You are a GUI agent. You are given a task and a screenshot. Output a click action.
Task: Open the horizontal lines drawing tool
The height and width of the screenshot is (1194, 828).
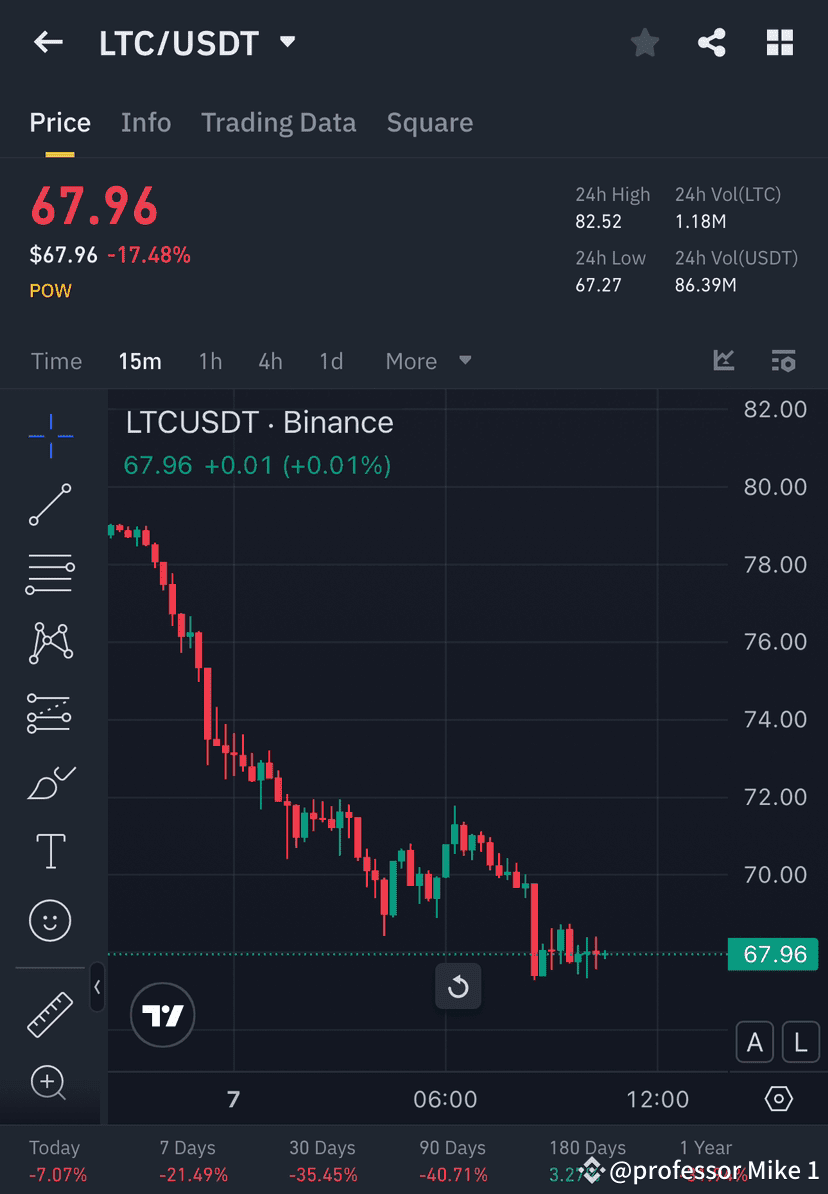[x=50, y=574]
